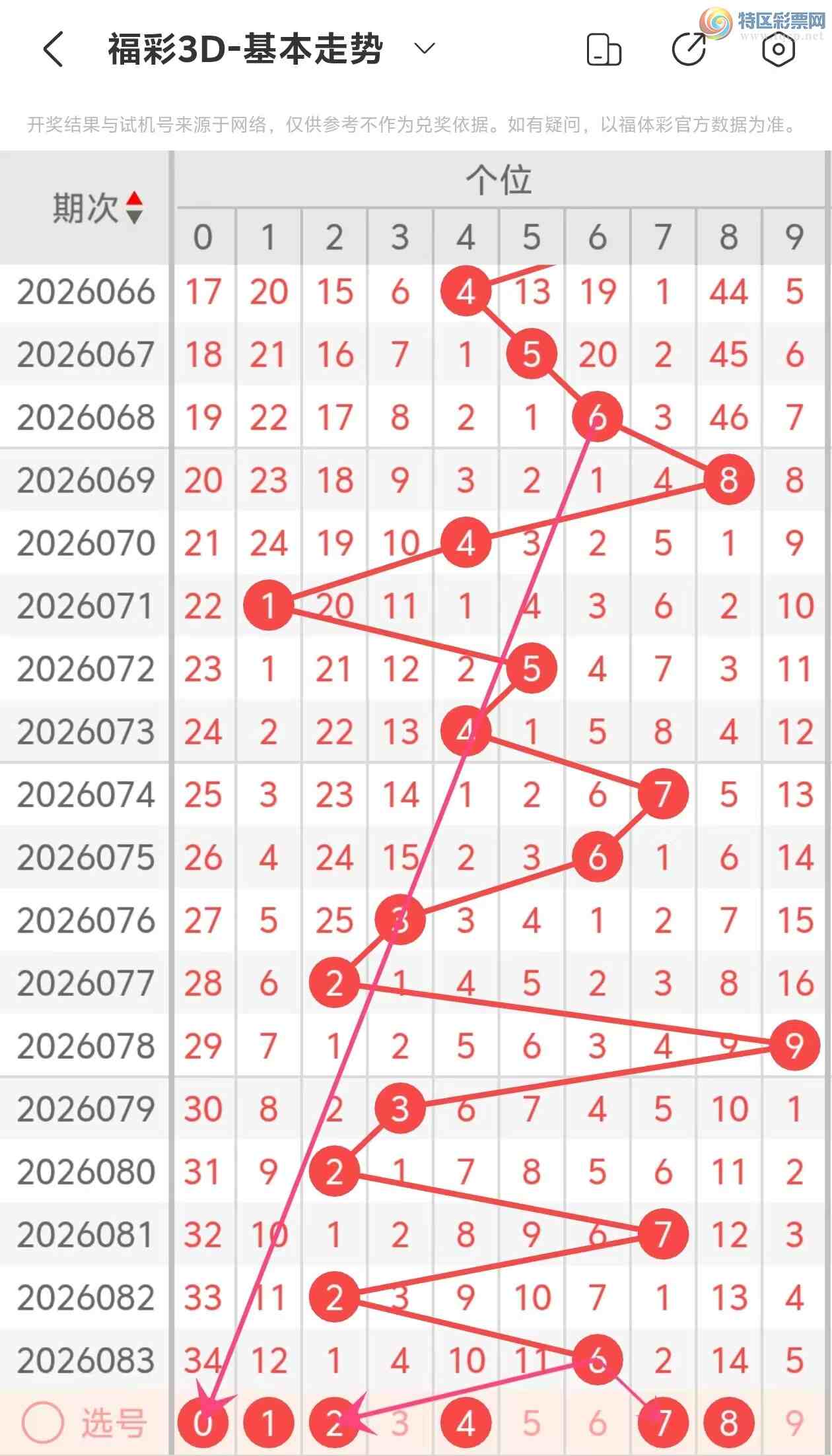This screenshot has height=1456, width=832.
Task: Select number 9 in the 选号 row
Action: 794,1423
